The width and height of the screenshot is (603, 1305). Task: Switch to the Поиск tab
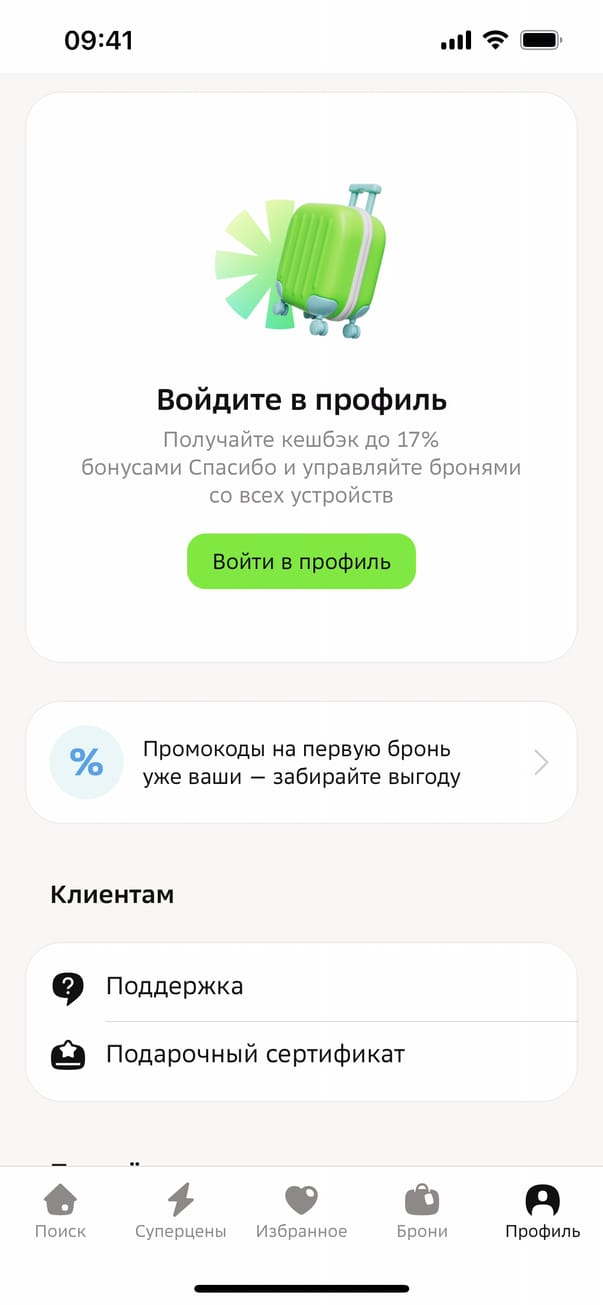(x=61, y=1210)
